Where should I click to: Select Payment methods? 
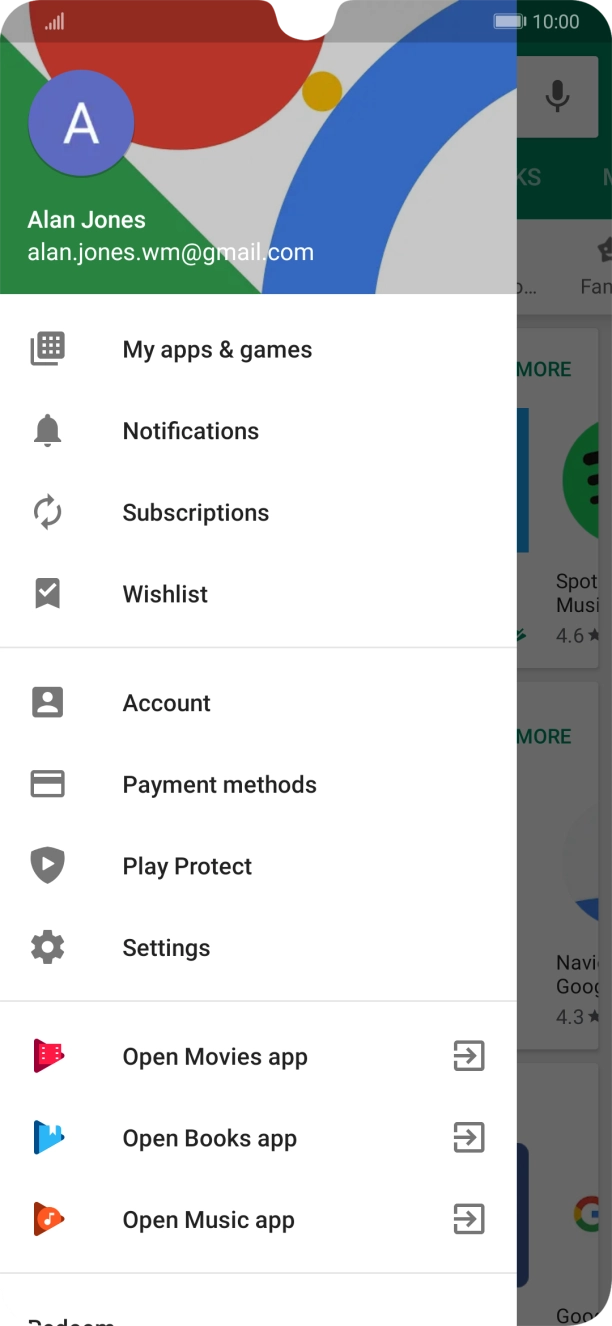[x=219, y=785]
